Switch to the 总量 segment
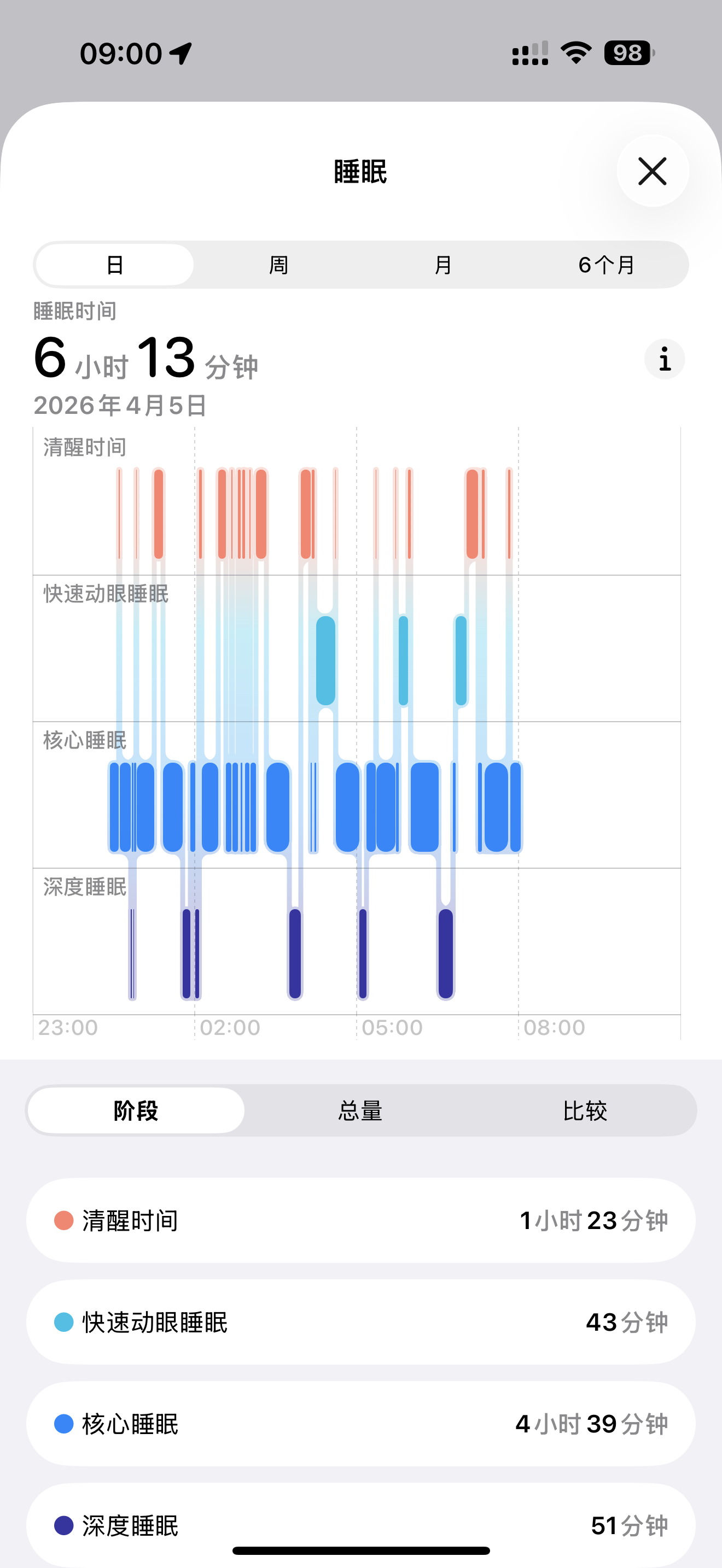 tap(360, 1110)
